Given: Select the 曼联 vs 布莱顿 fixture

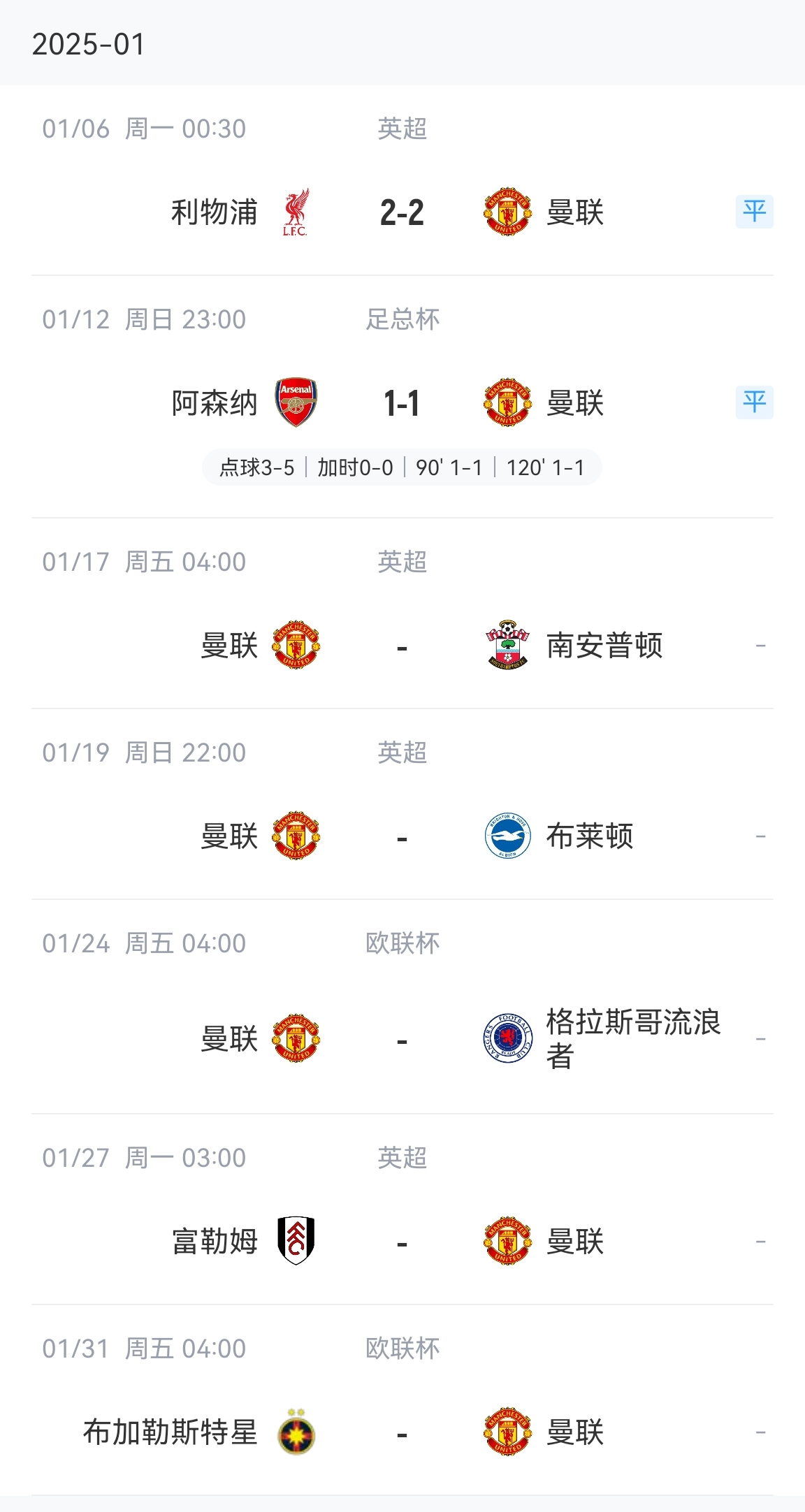Looking at the screenshot, I should click(402, 836).
